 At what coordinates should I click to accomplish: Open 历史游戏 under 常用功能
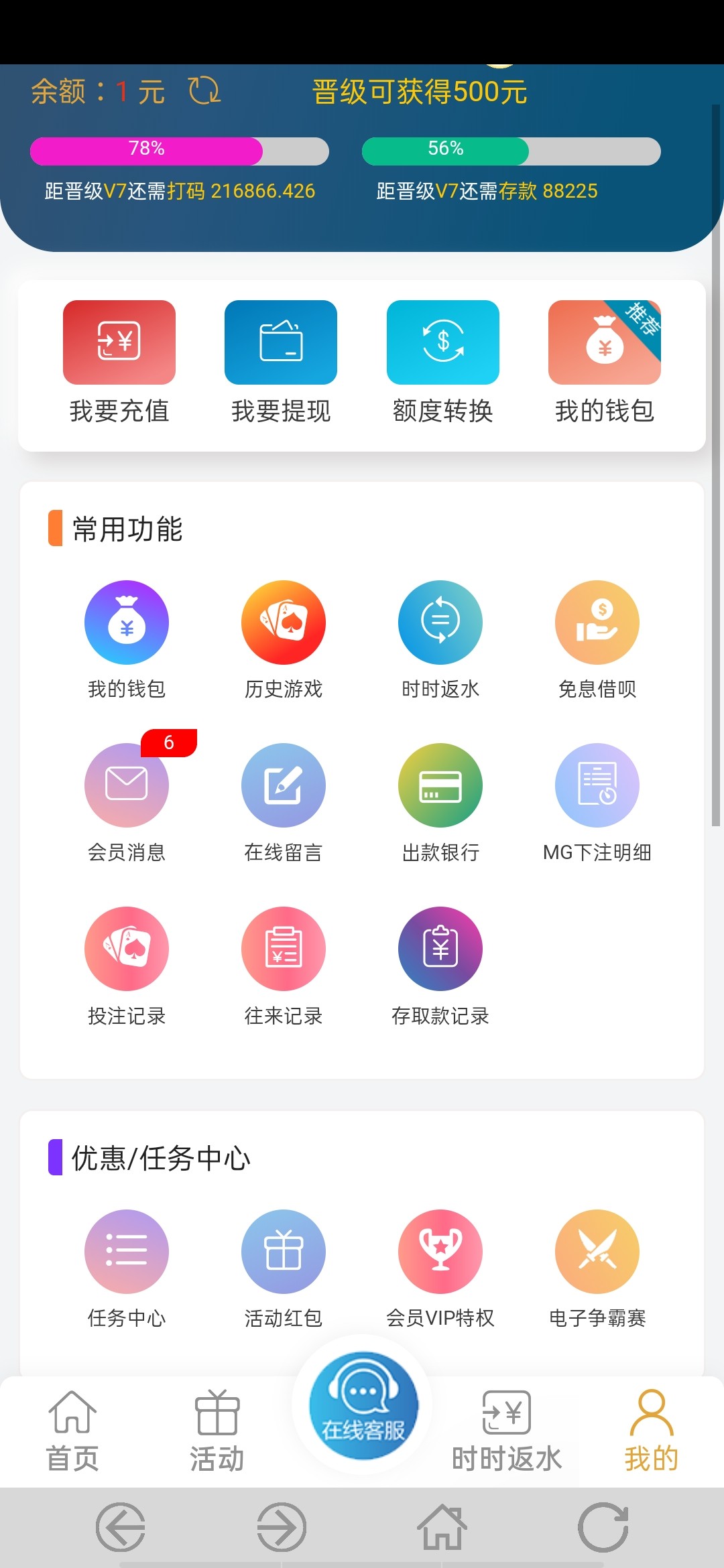click(284, 640)
